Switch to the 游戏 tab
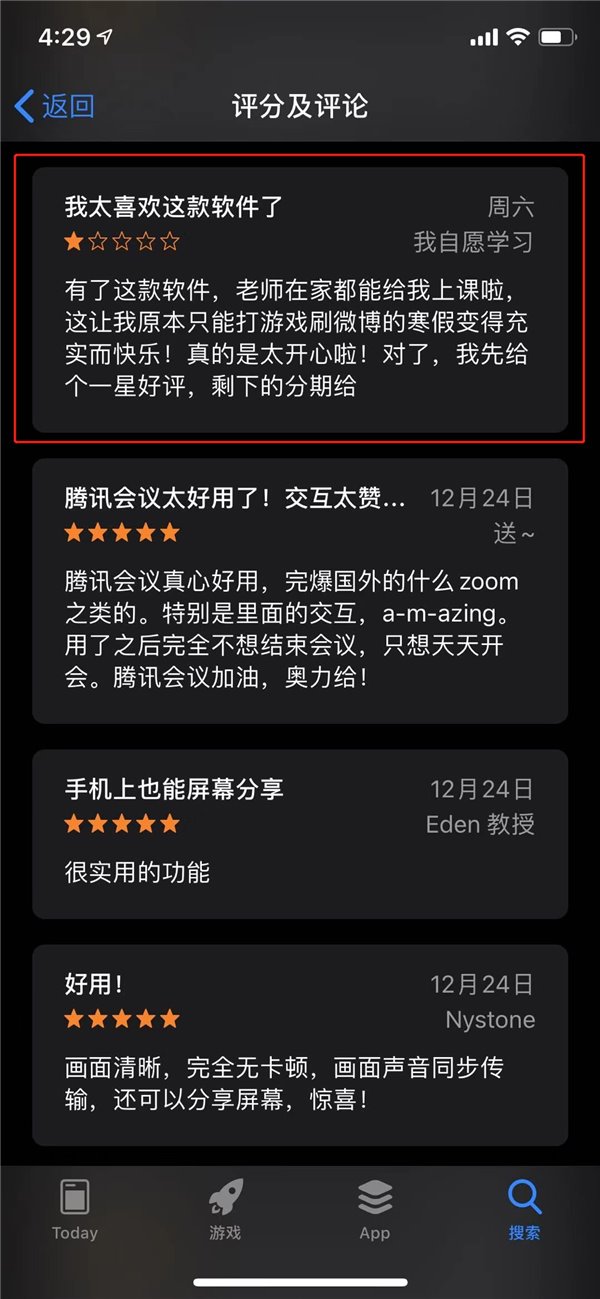Image resolution: width=600 pixels, height=1299 pixels. pyautogui.click(x=225, y=1210)
